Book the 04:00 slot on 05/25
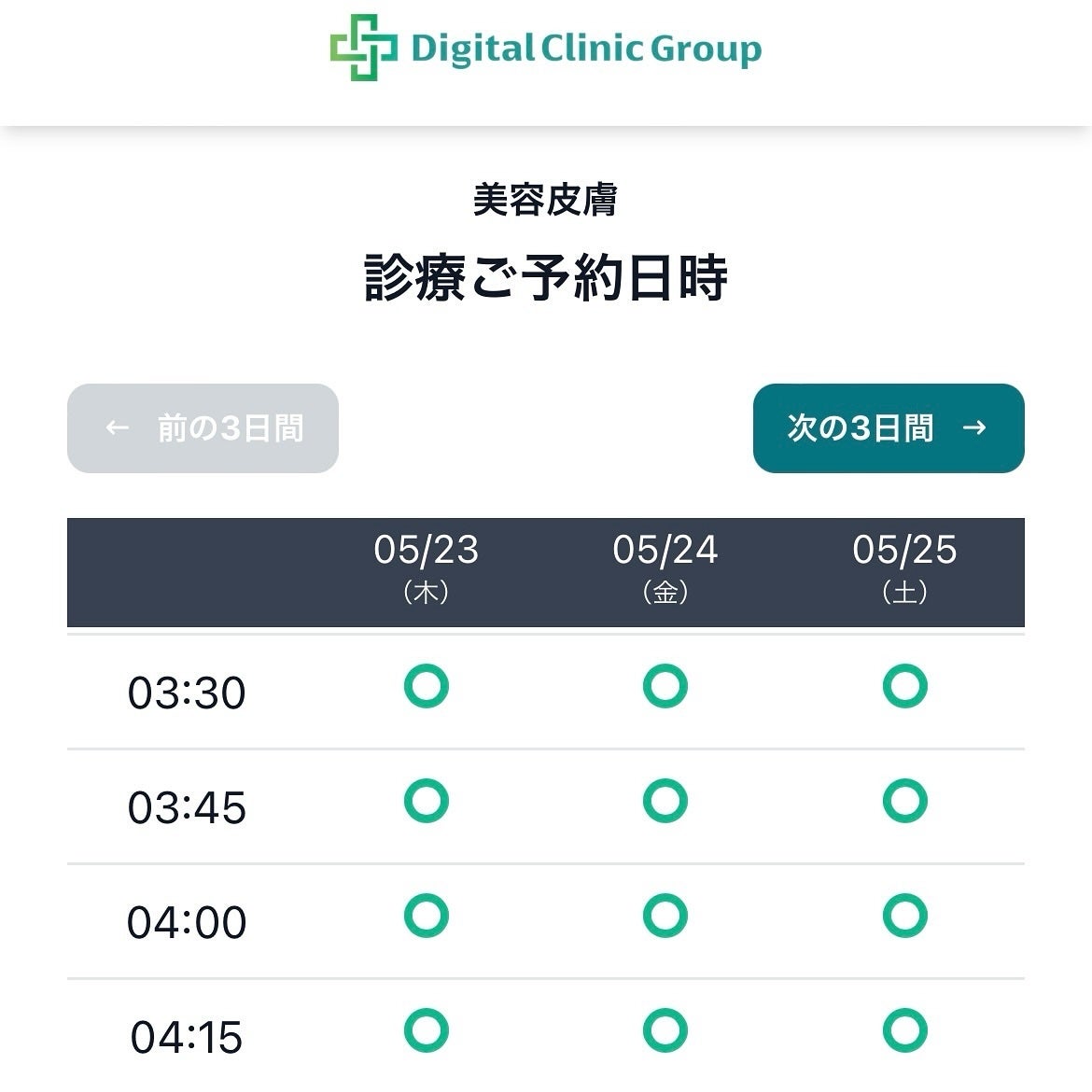Screen dimensions: 1092x1092 click(x=904, y=917)
